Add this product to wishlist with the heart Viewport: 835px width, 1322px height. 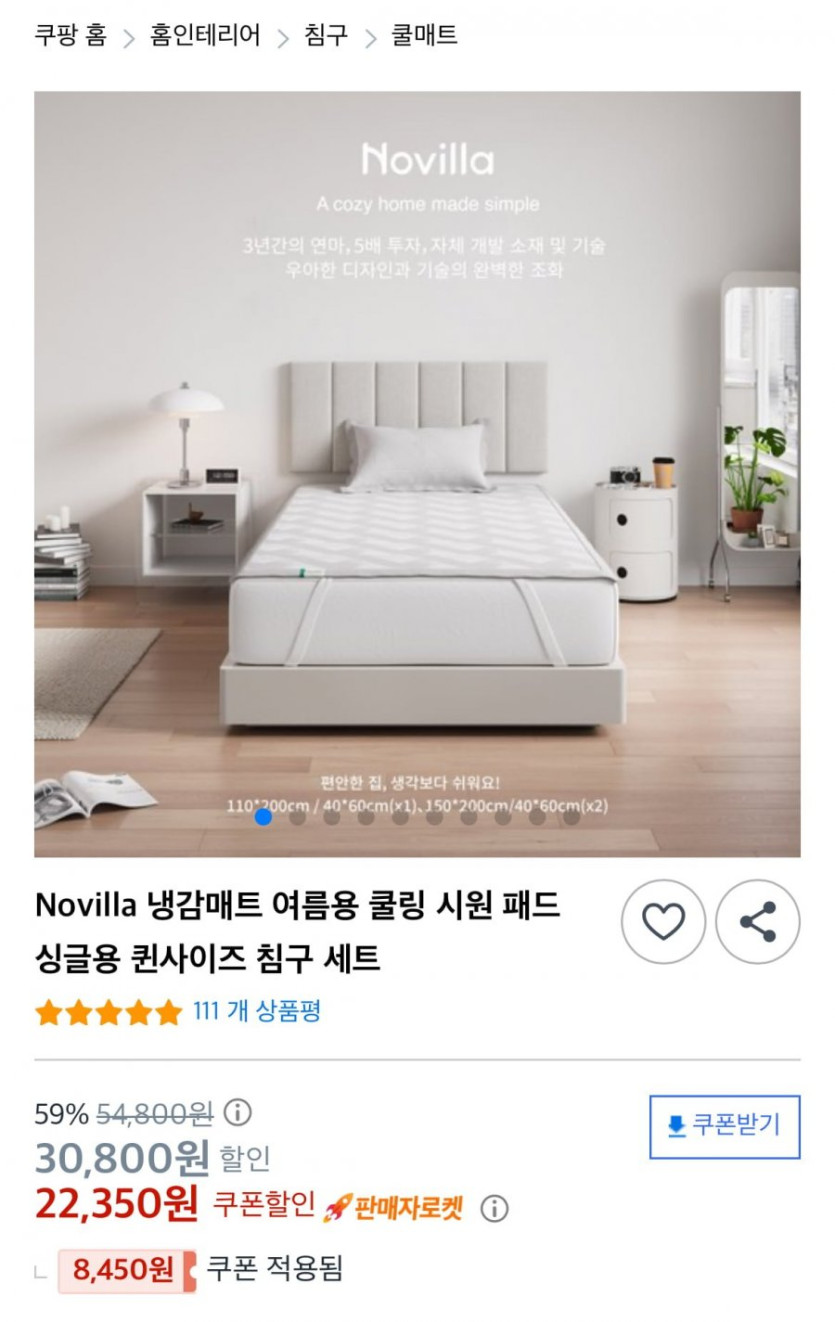(663, 921)
